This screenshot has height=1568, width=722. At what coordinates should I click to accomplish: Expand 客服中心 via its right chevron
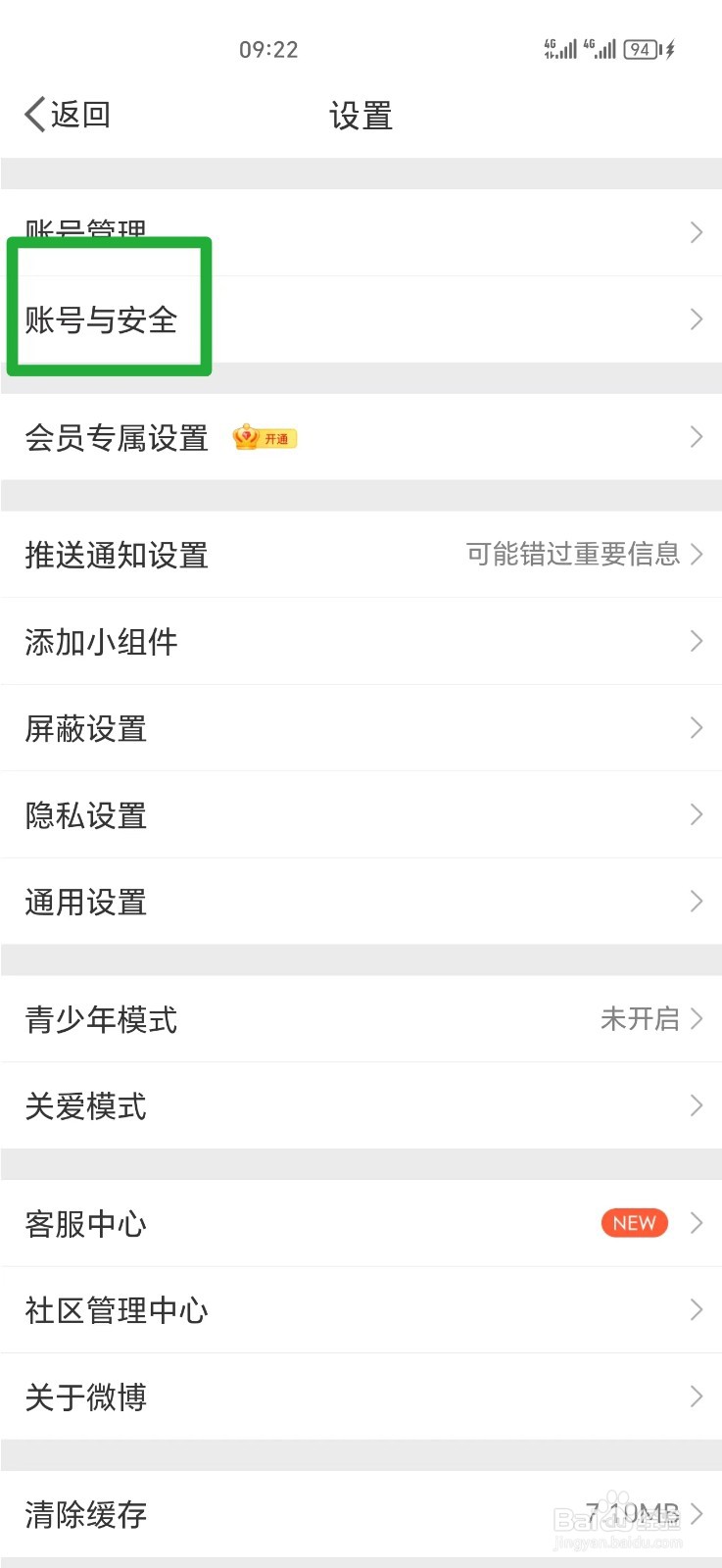pos(697,1223)
